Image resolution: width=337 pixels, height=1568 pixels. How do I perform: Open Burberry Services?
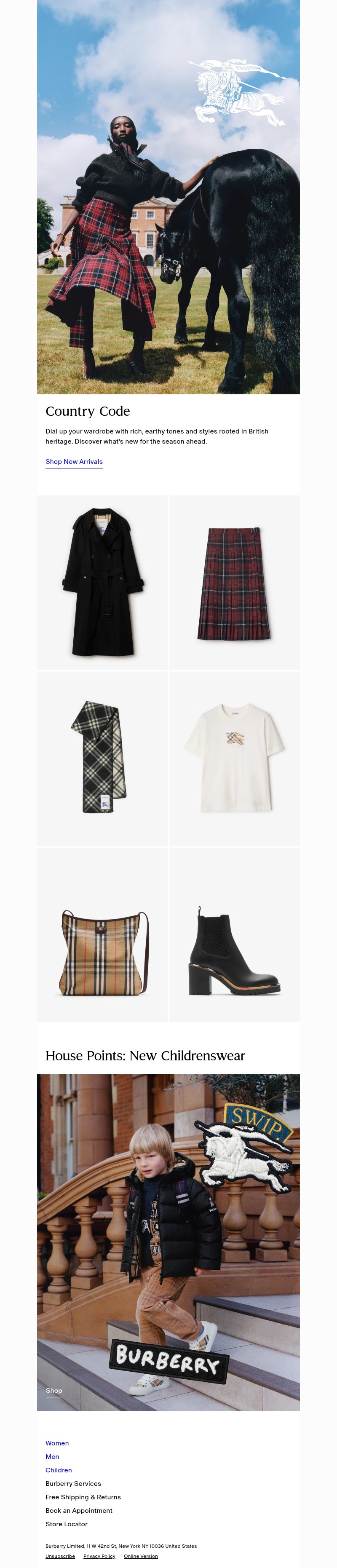click(x=73, y=1483)
